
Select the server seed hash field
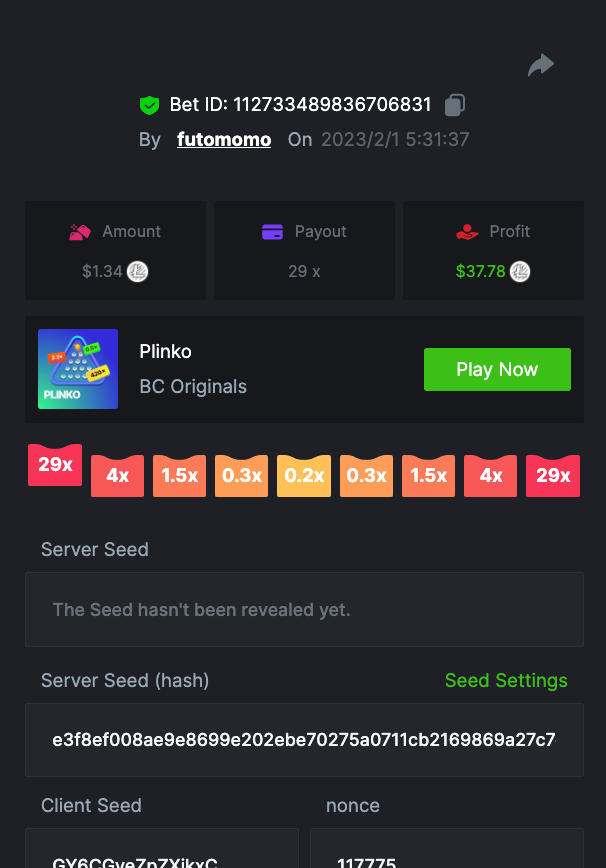304,740
